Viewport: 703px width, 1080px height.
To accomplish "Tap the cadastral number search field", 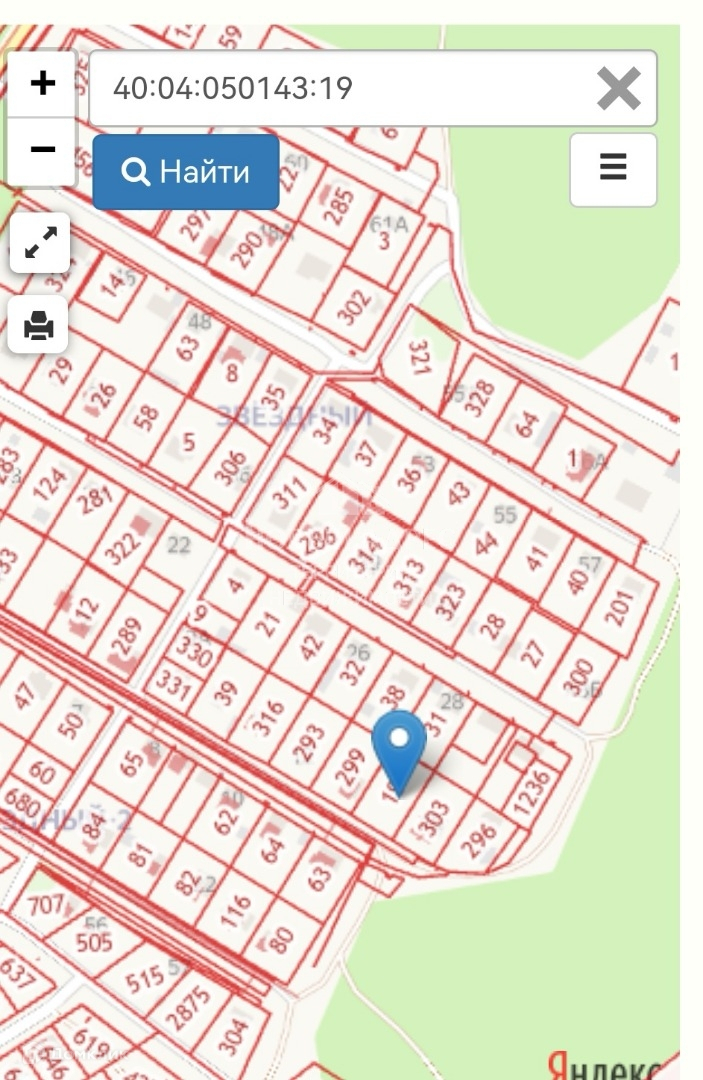I will 340,89.
